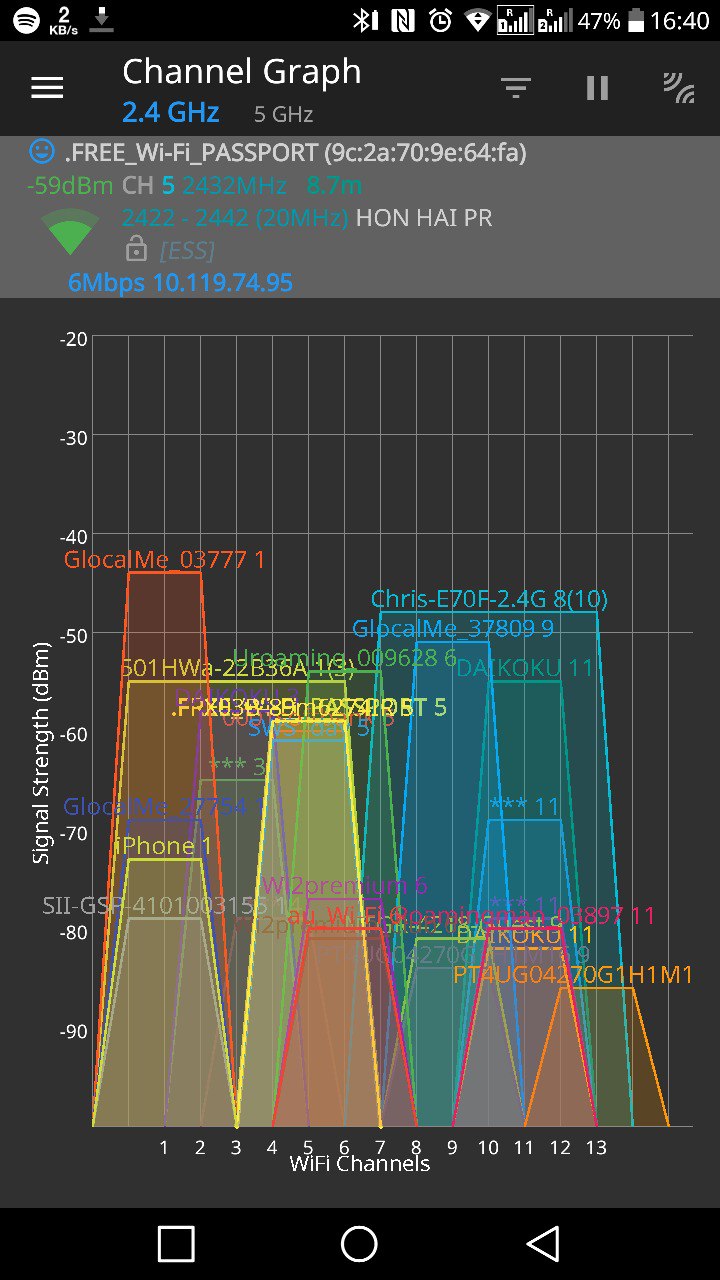Screen dimensions: 720x1280
Task: Go back using the system back button
Action: pos(543,1244)
